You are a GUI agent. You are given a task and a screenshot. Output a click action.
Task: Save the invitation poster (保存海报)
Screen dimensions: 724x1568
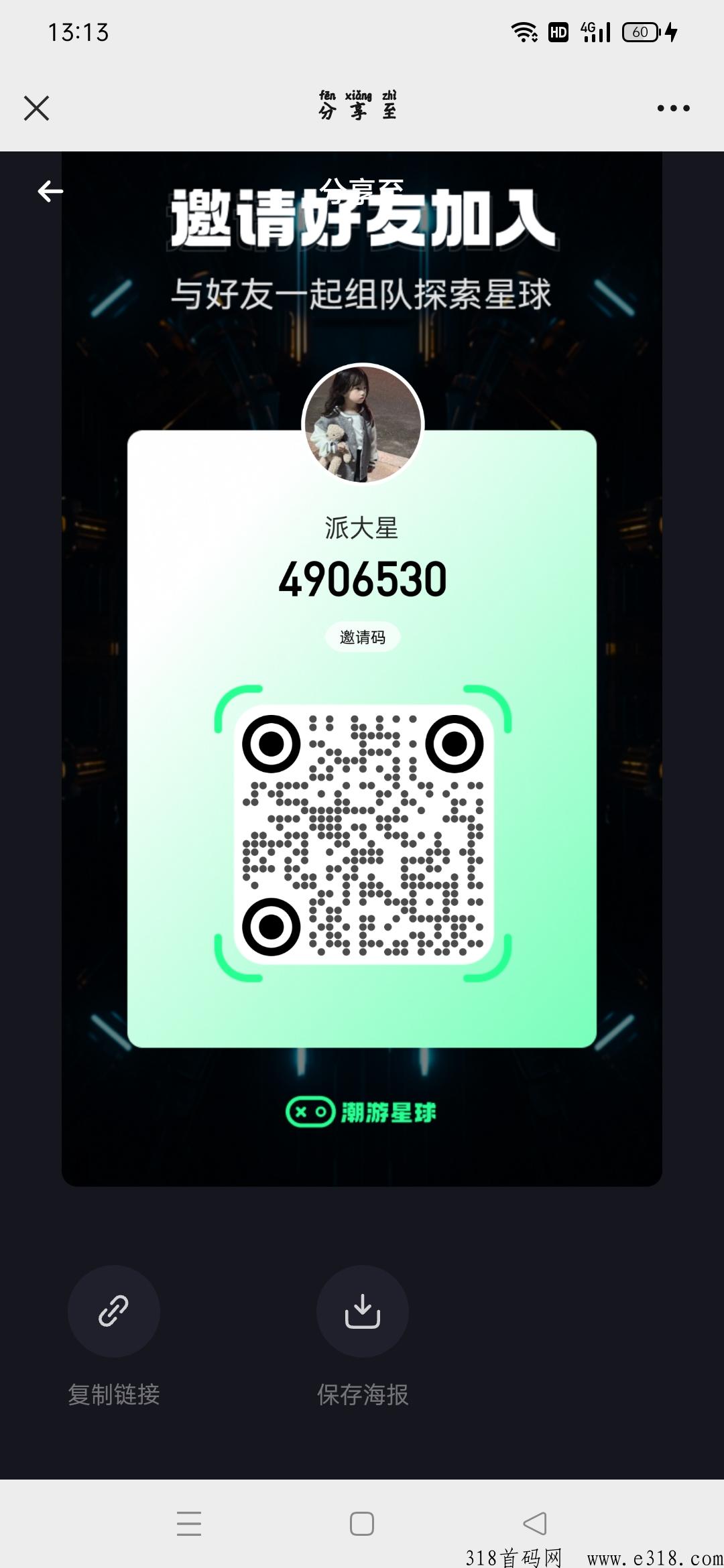362,1311
